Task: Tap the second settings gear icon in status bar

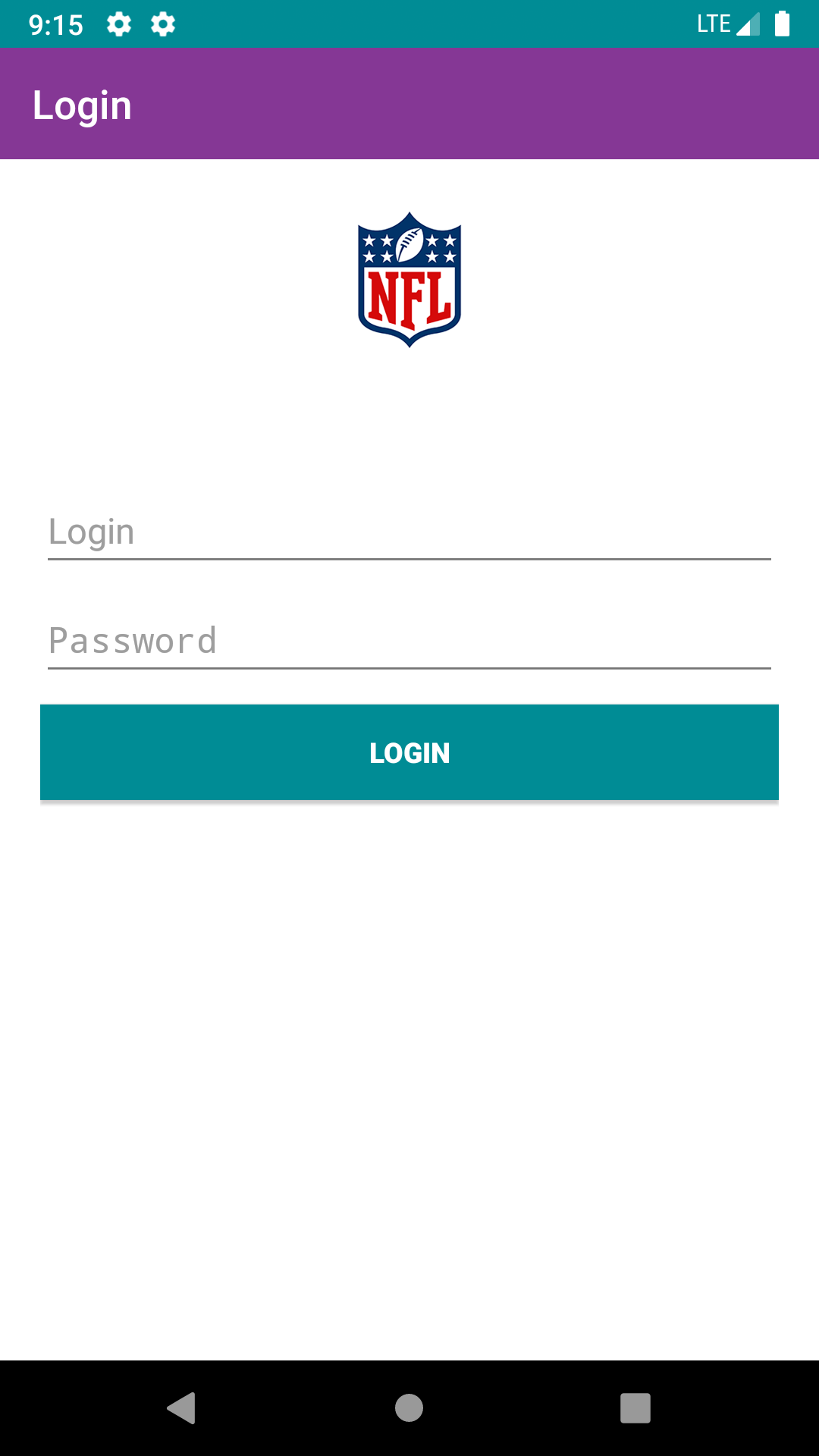Action: [163, 23]
